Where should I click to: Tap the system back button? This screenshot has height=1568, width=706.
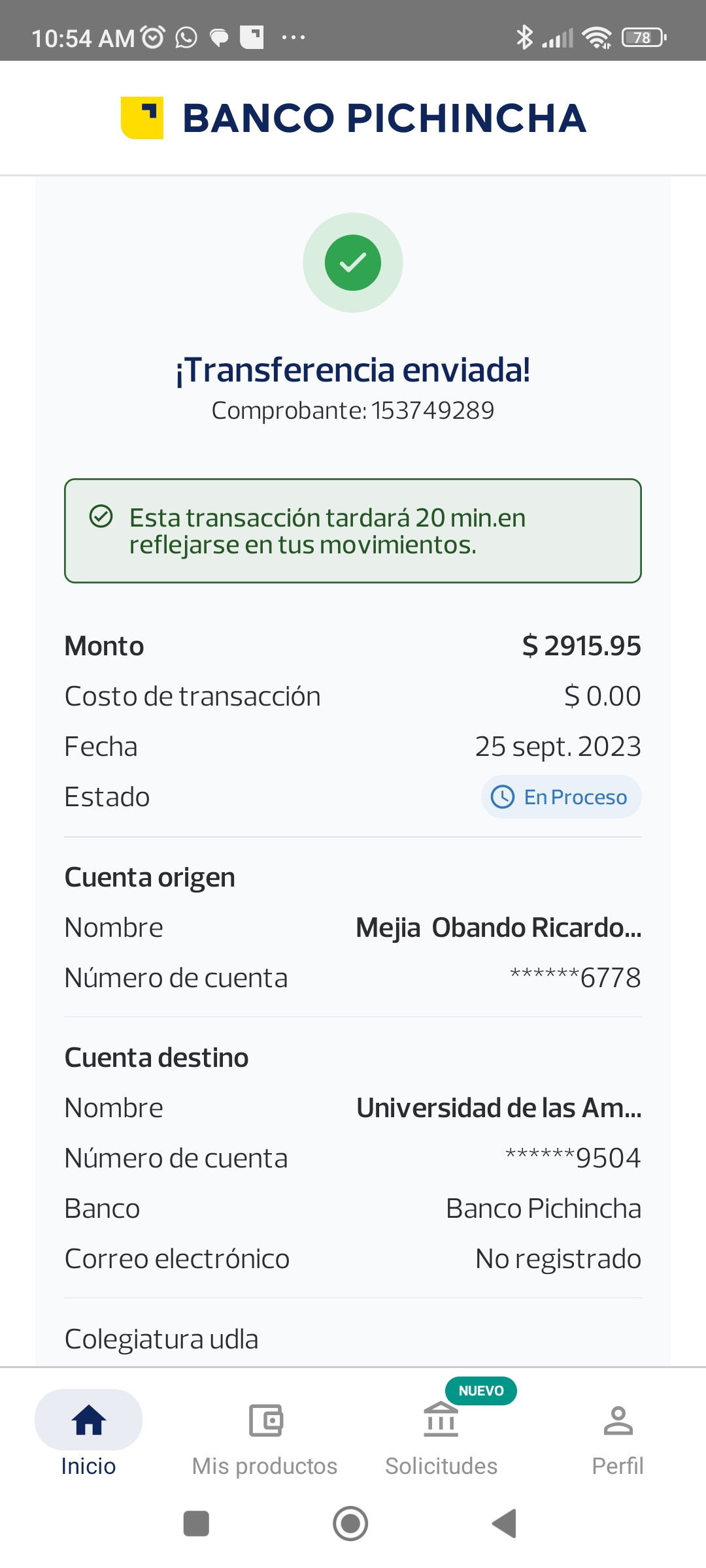505,1524
